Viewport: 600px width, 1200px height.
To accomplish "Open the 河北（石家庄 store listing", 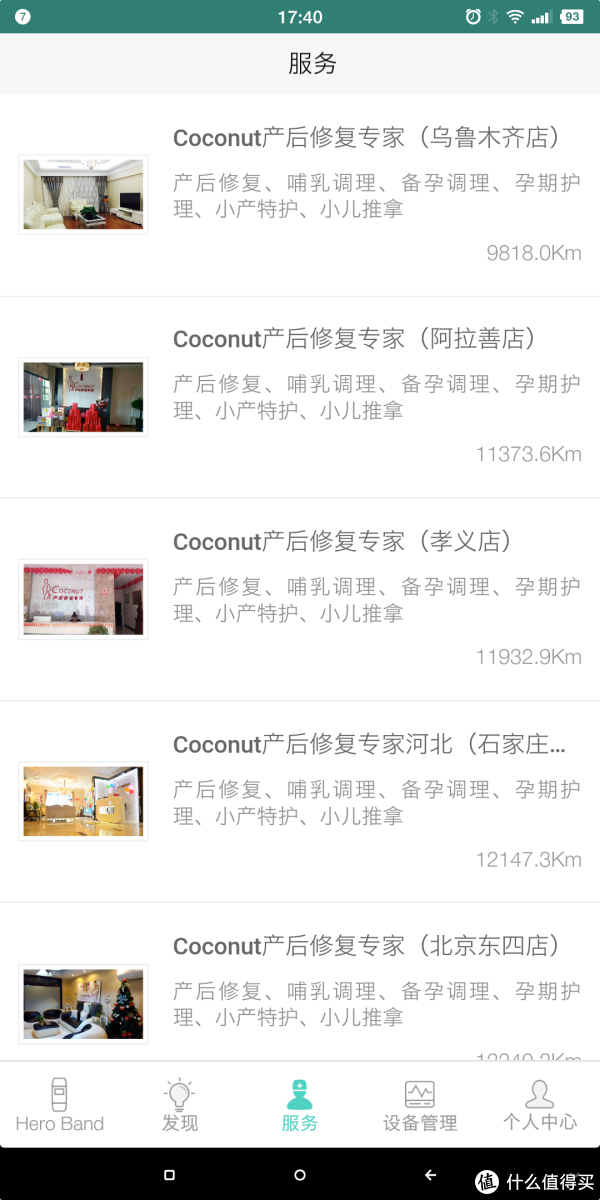I will [x=300, y=801].
